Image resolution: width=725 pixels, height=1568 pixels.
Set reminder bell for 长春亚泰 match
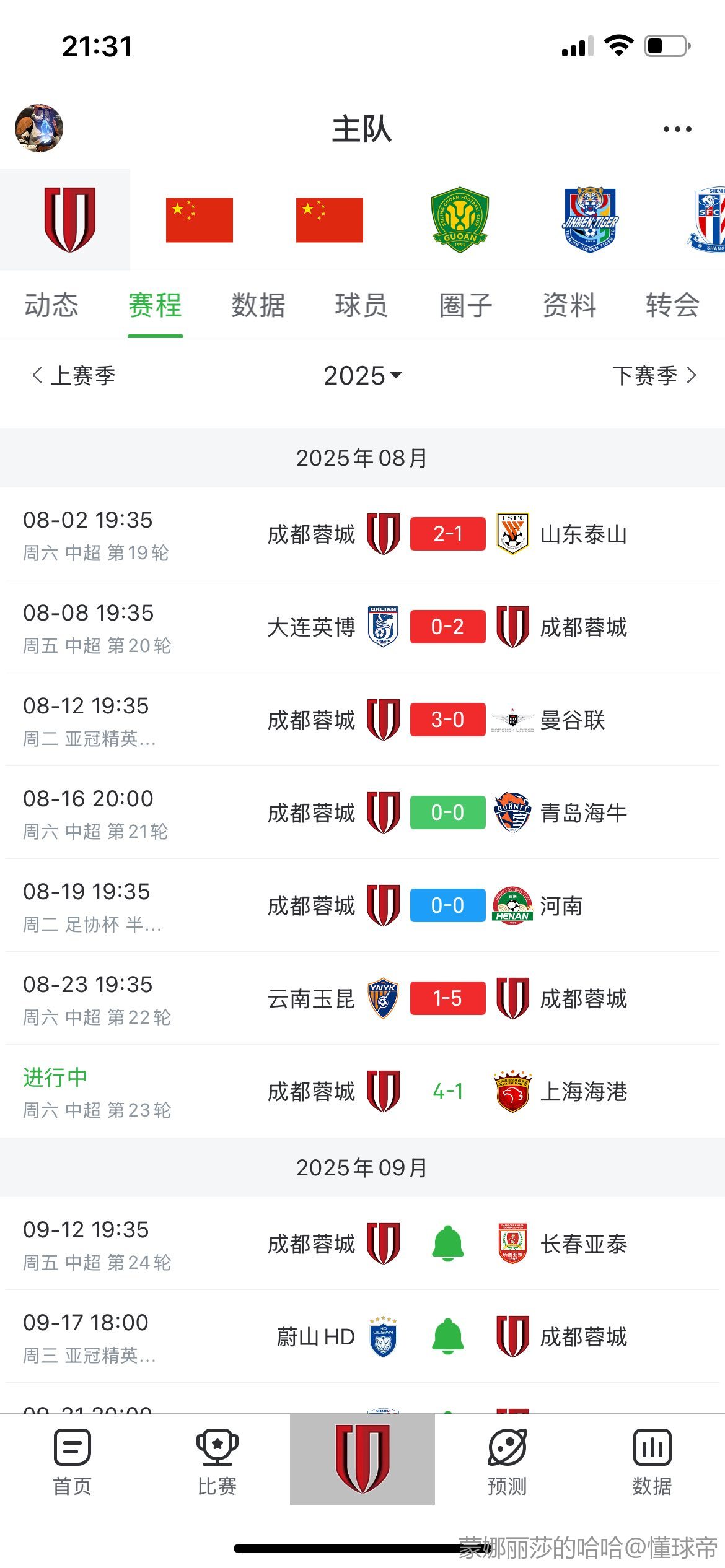(447, 1244)
